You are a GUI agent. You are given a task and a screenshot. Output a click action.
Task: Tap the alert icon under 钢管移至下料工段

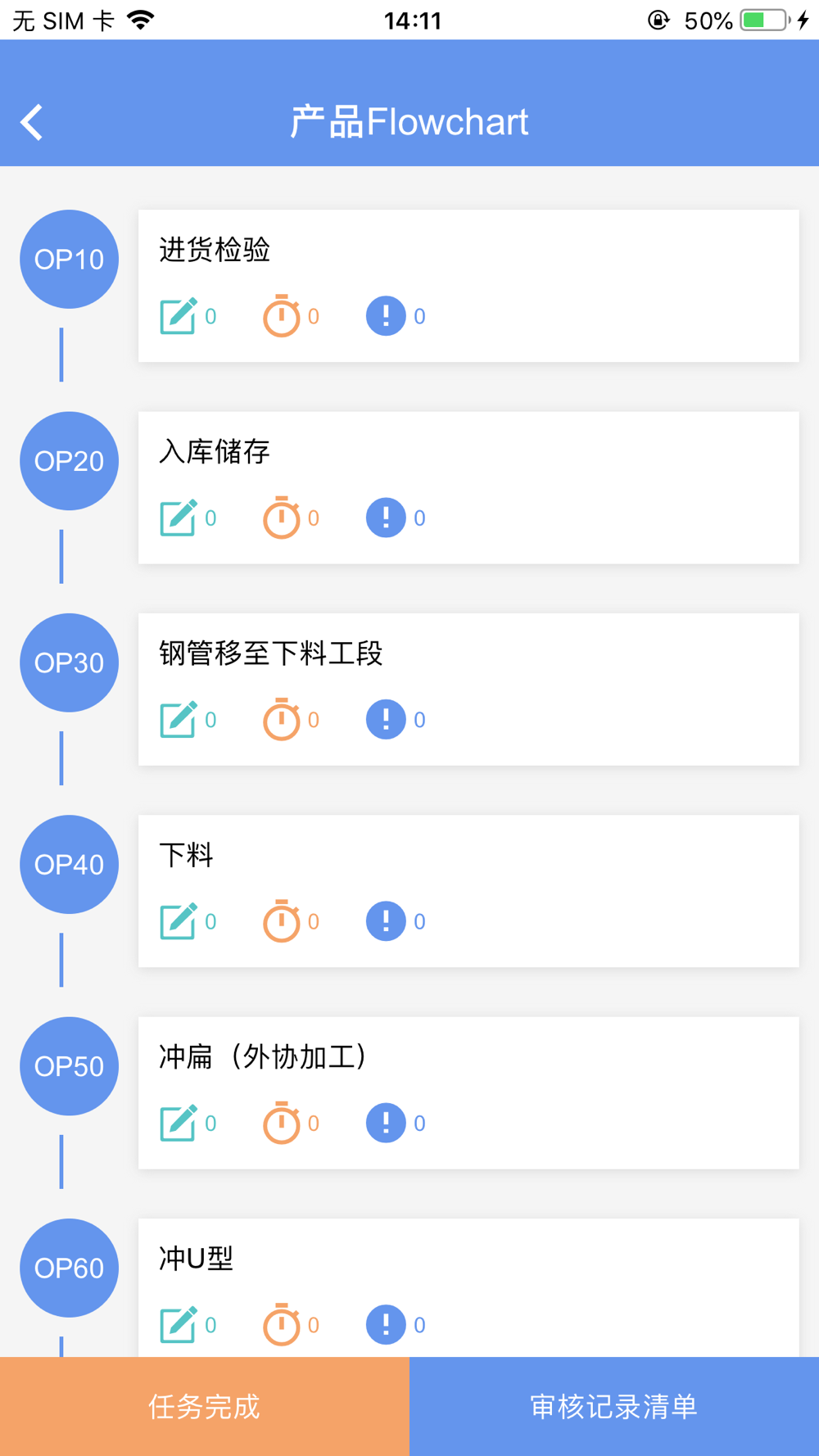(386, 720)
